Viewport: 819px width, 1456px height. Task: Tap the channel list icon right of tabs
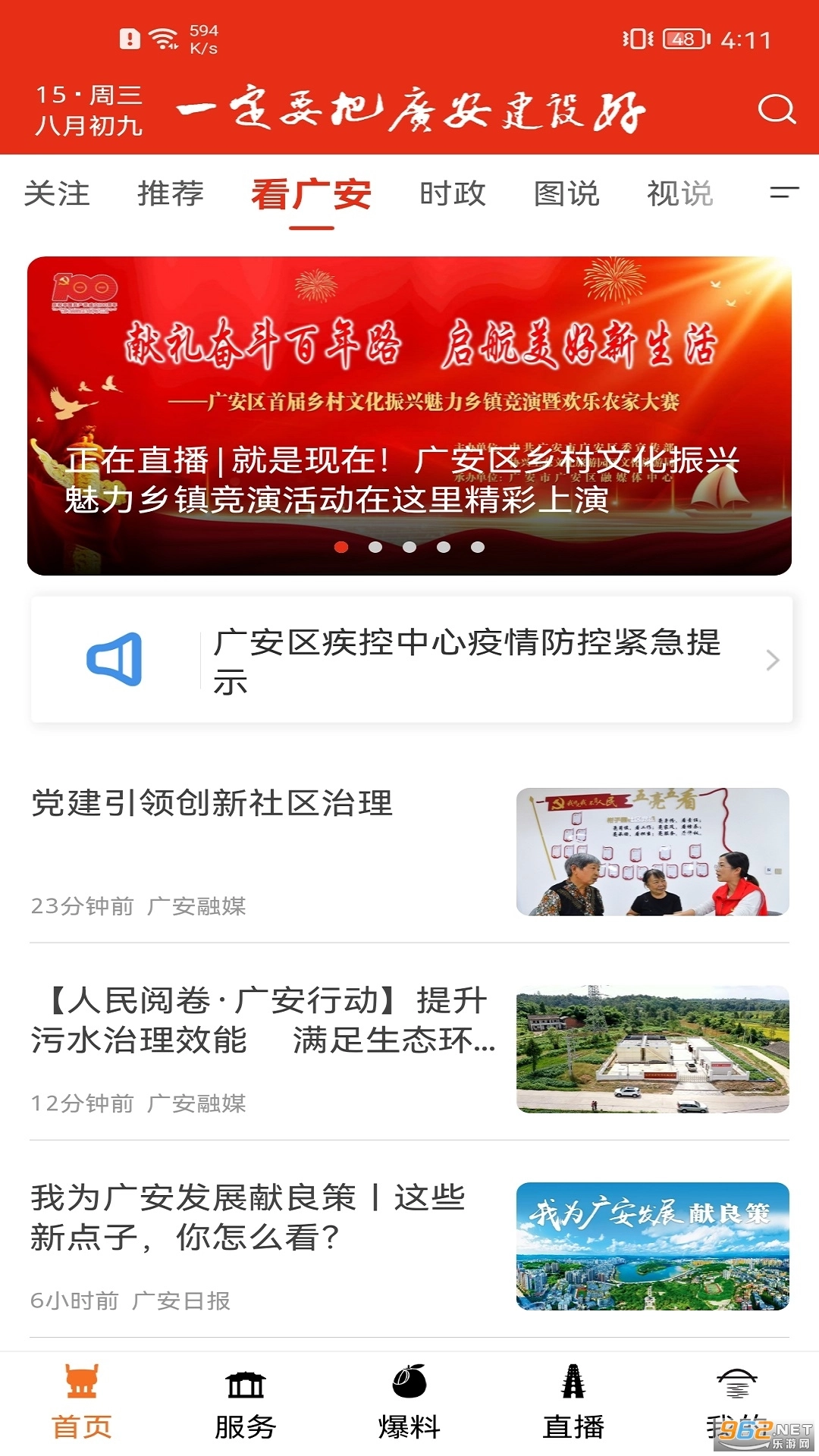tap(783, 195)
